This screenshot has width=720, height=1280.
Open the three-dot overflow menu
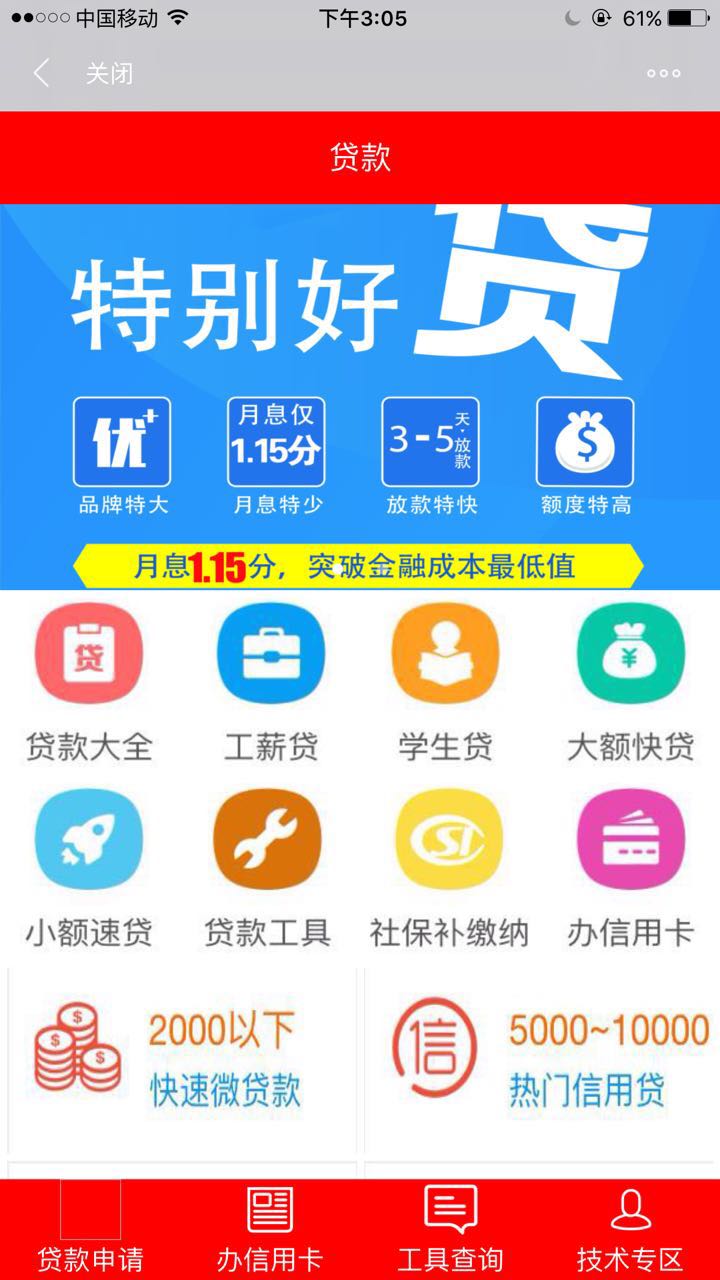pos(663,73)
